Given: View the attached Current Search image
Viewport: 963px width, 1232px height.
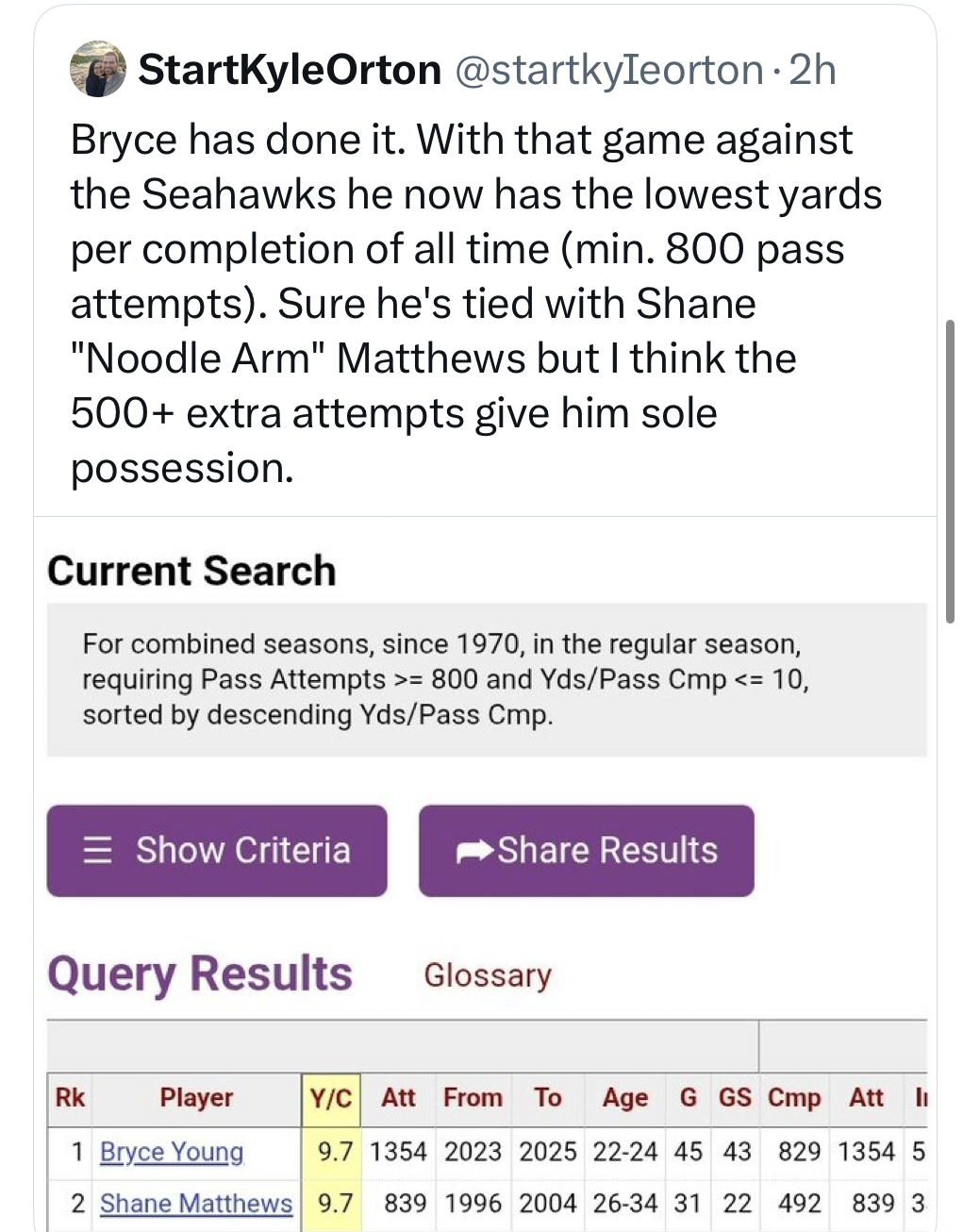Looking at the screenshot, I should [x=487, y=873].
